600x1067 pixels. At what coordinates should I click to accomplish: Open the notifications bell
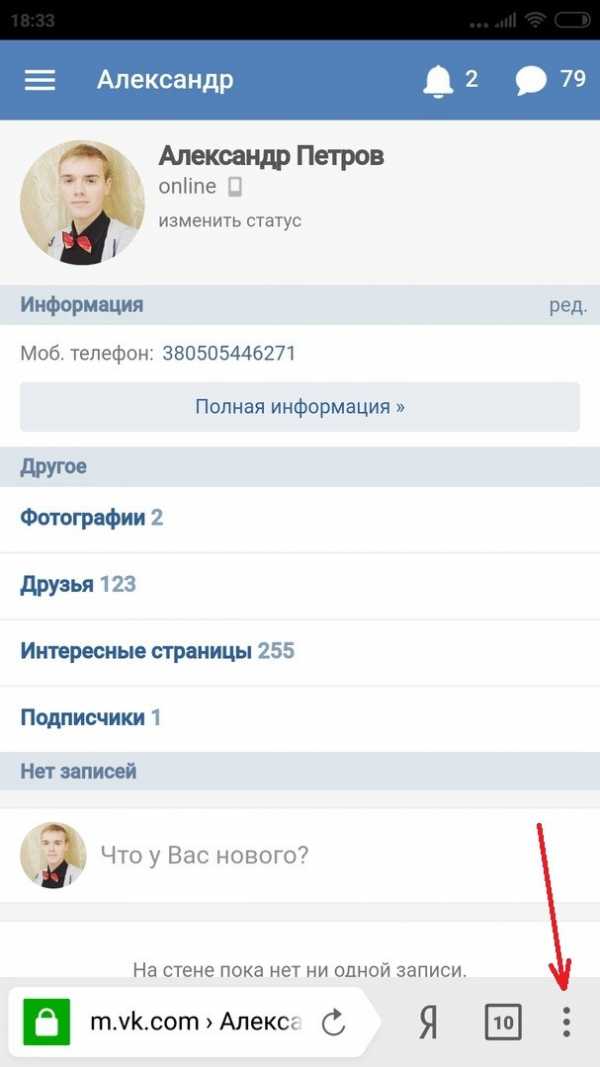[438, 81]
